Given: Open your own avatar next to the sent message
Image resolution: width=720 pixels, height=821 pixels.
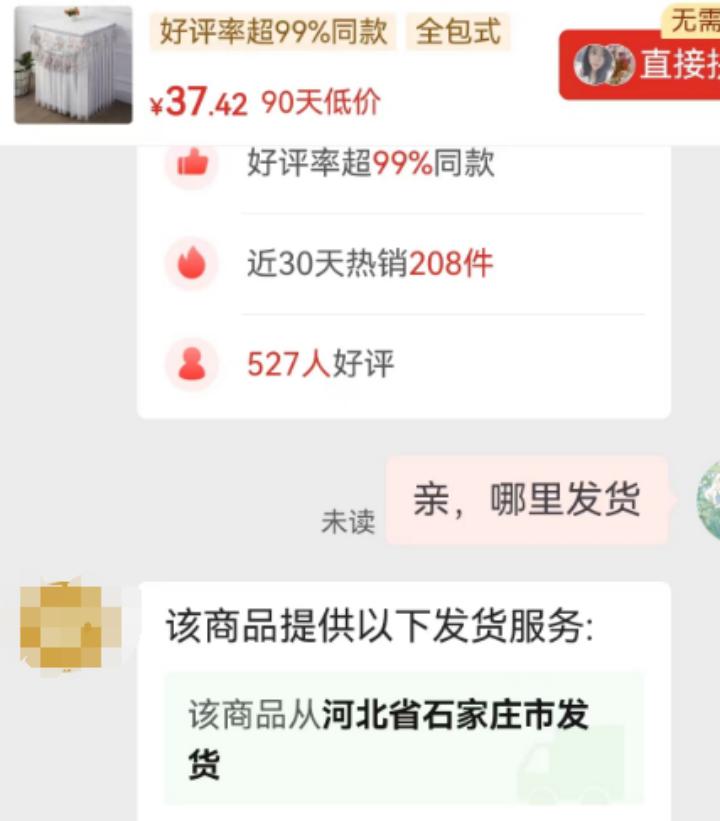Looking at the screenshot, I should click(x=708, y=500).
